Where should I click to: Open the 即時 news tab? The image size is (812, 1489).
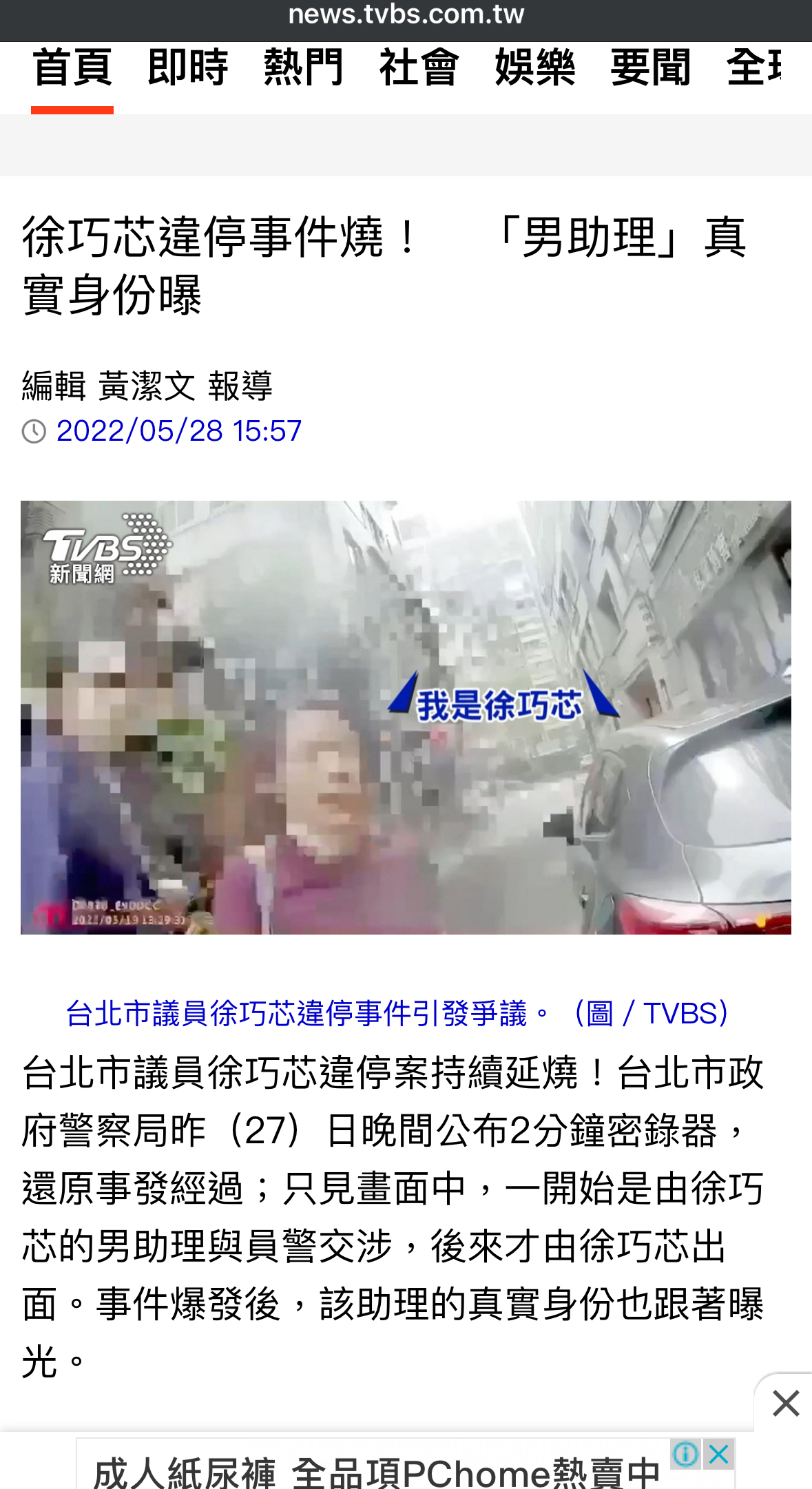click(187, 68)
